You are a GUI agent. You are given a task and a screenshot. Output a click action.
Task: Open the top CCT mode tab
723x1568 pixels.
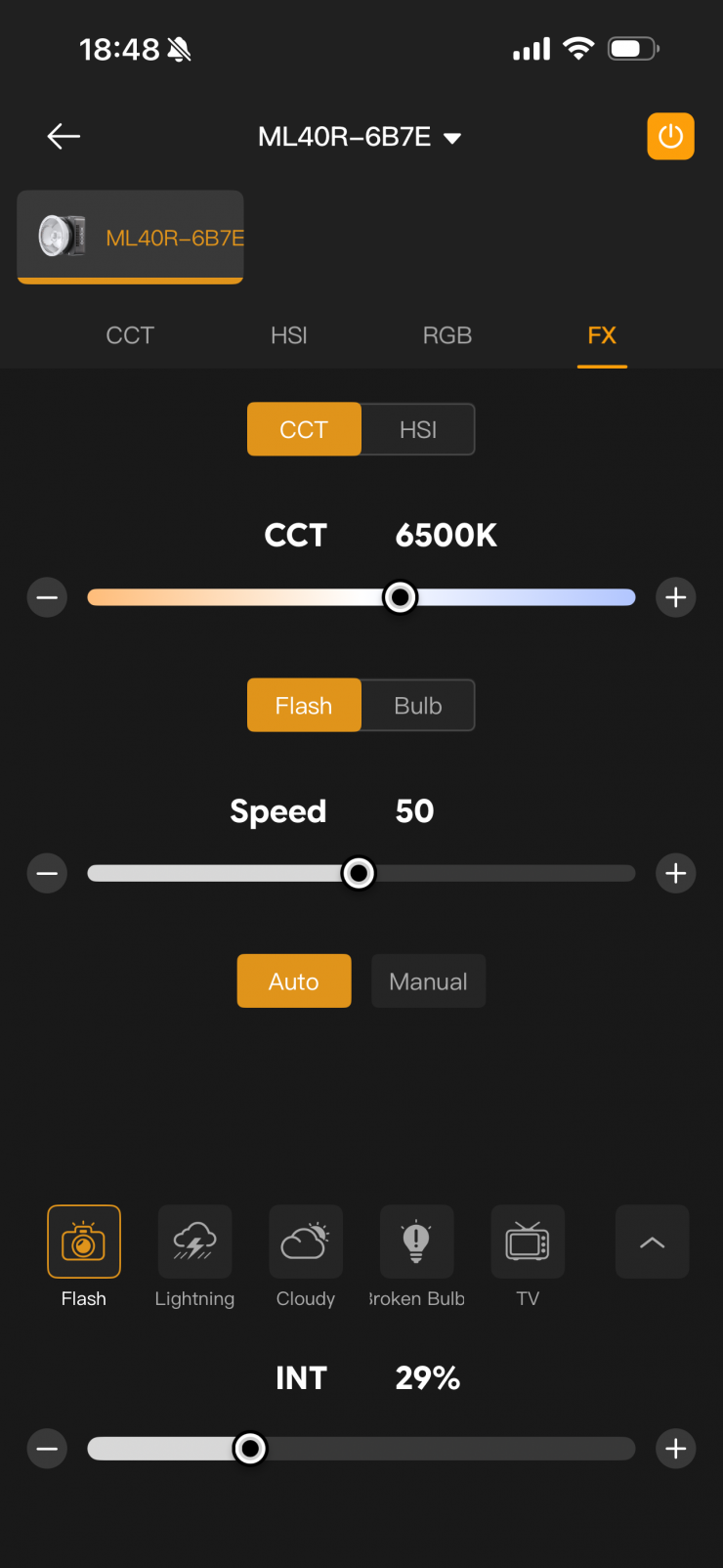(130, 335)
